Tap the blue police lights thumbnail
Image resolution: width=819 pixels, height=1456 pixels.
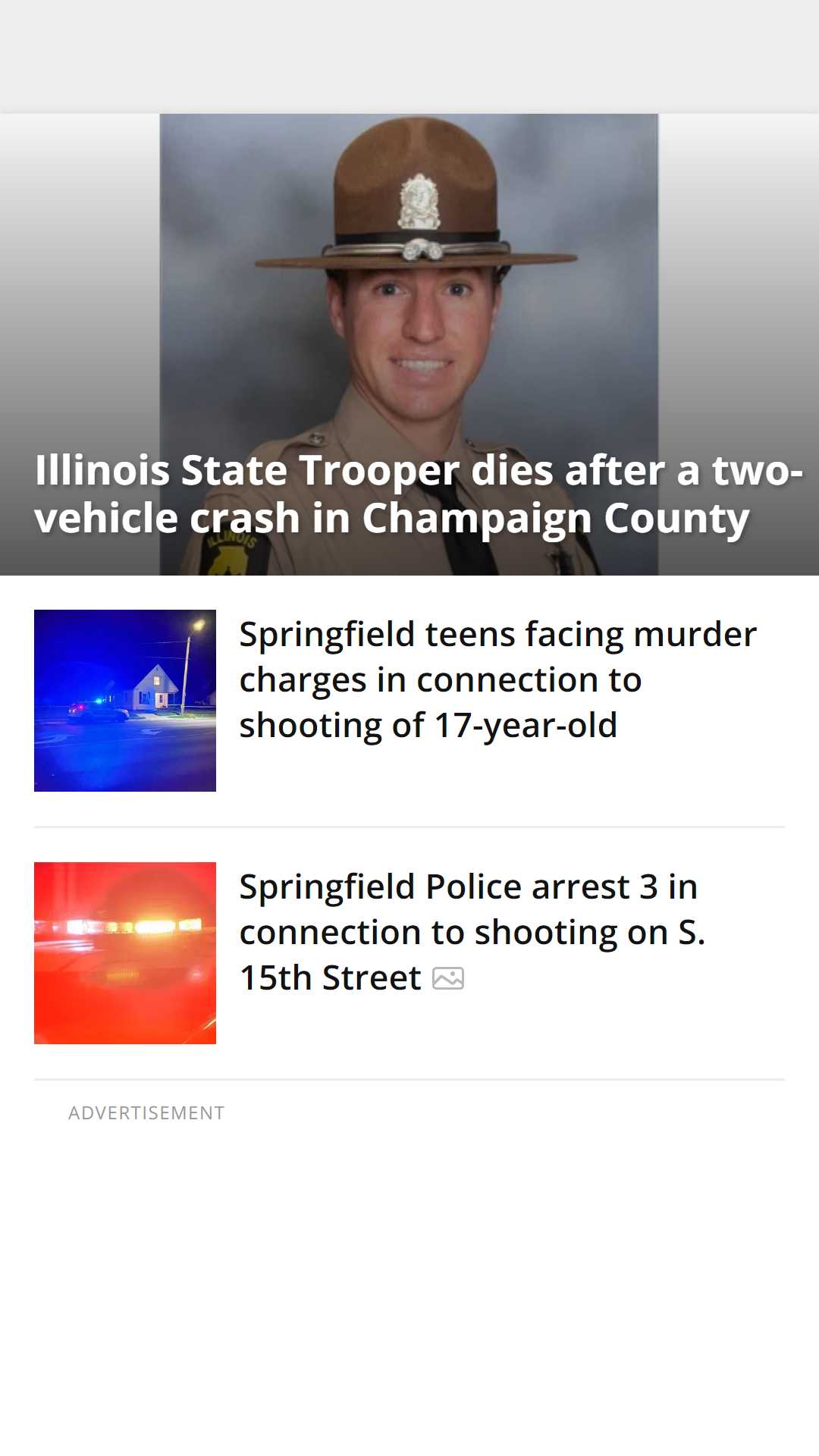point(125,701)
